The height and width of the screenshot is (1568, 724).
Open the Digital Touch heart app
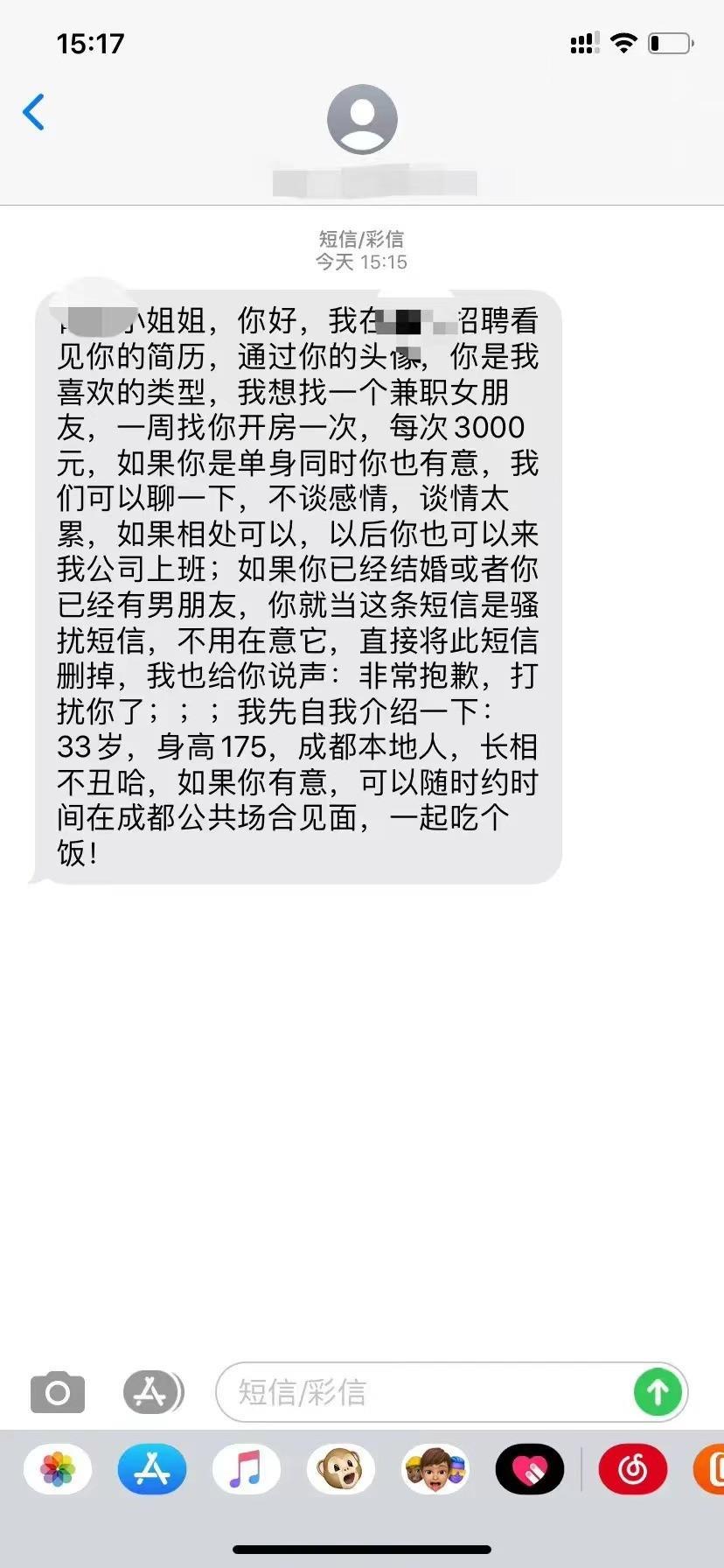pos(530,1469)
